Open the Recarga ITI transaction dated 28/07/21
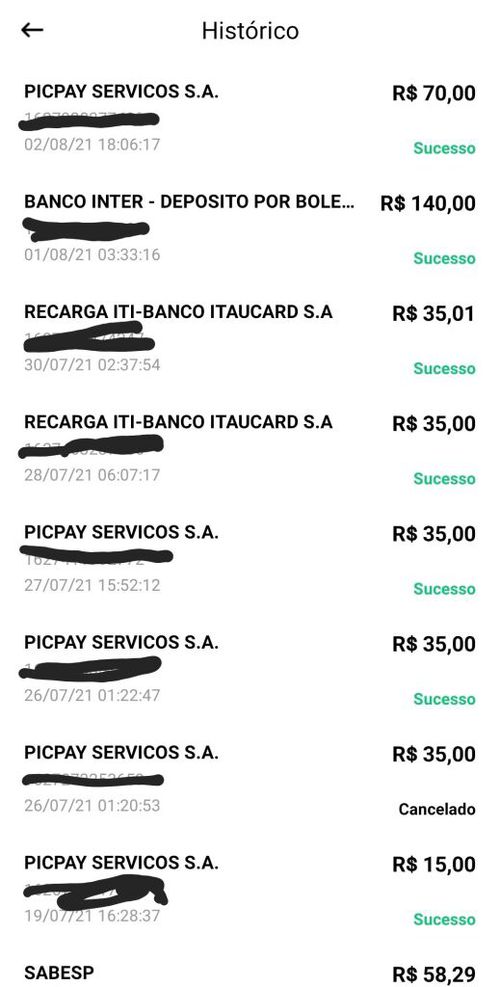This screenshot has width=500, height=987. tap(250, 450)
